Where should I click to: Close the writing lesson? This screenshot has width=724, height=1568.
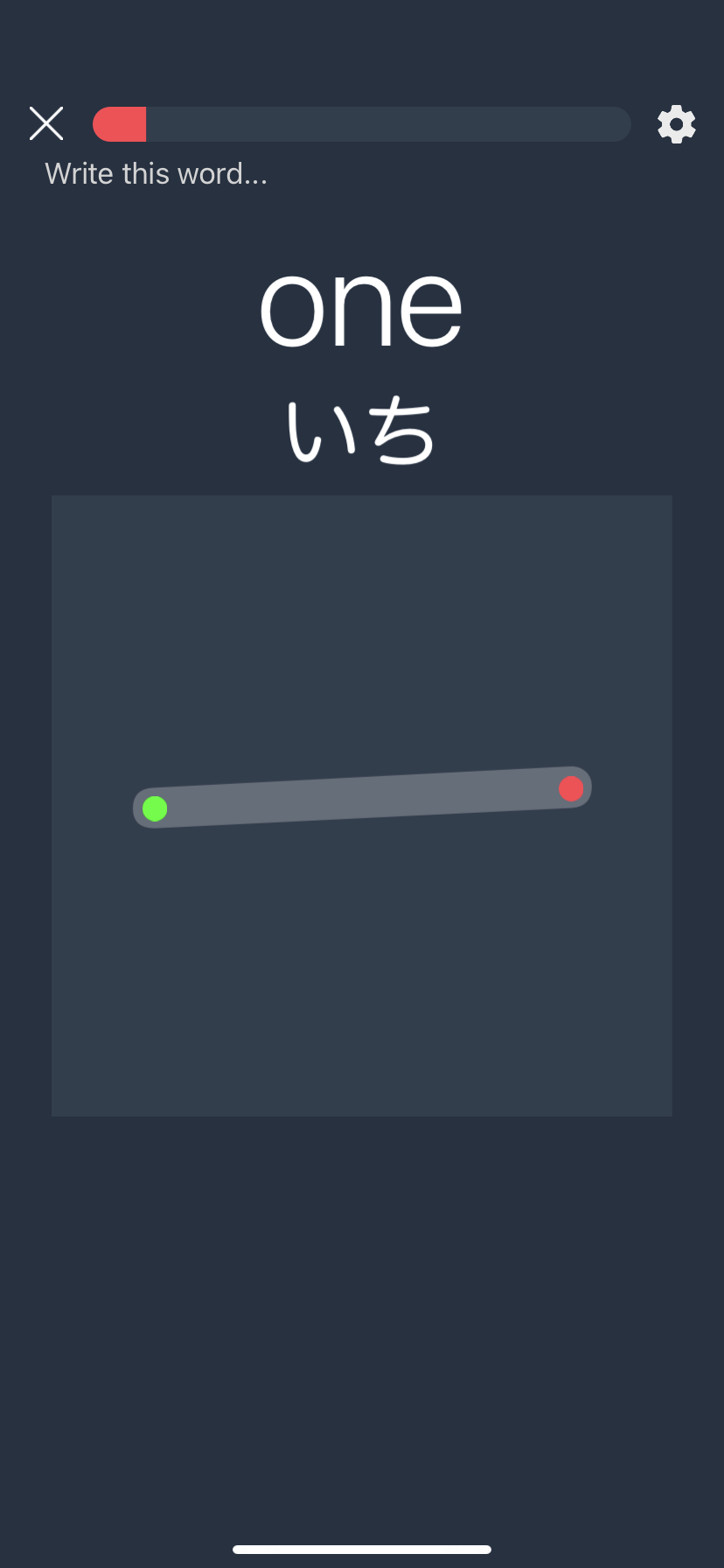click(x=46, y=123)
